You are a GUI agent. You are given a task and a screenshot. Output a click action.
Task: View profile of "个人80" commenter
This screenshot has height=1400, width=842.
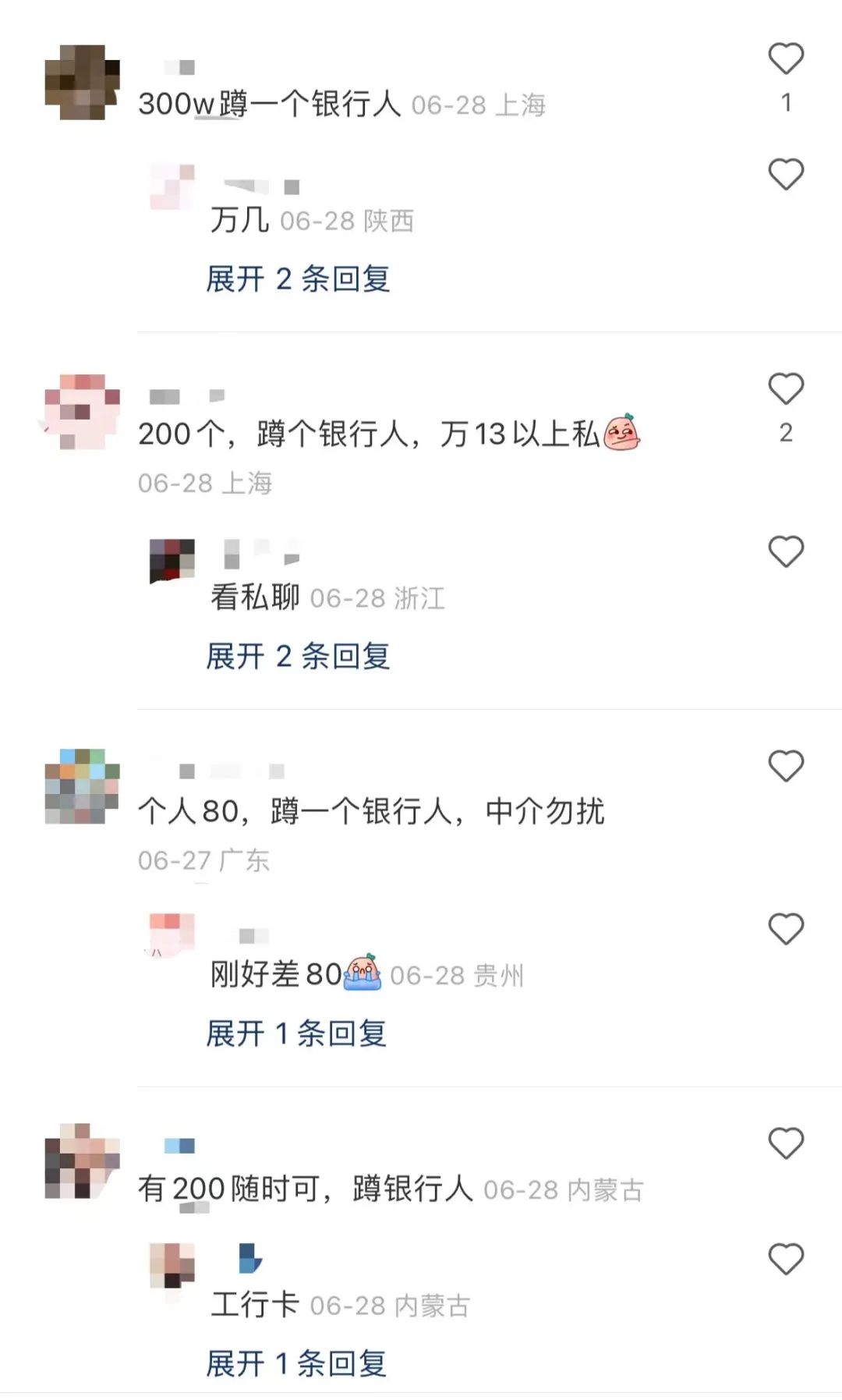[82, 786]
